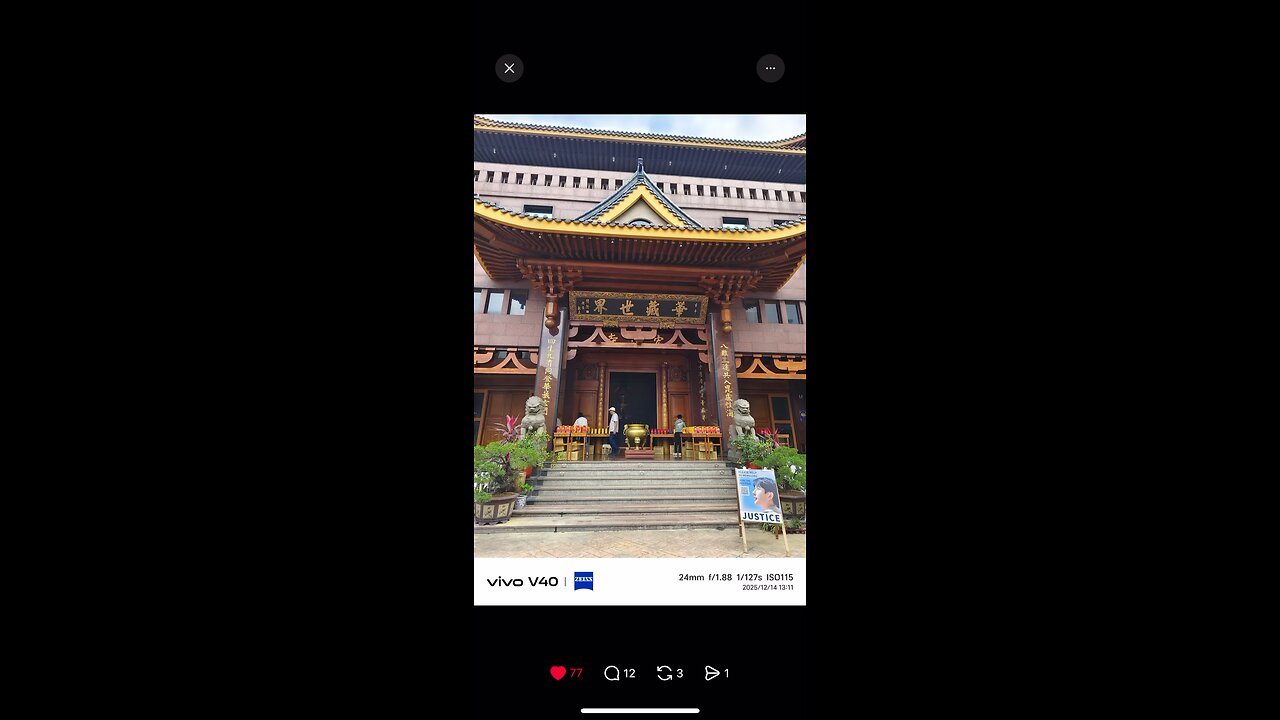Open the comments on this post
The width and height of the screenshot is (1280, 720).
[612, 673]
